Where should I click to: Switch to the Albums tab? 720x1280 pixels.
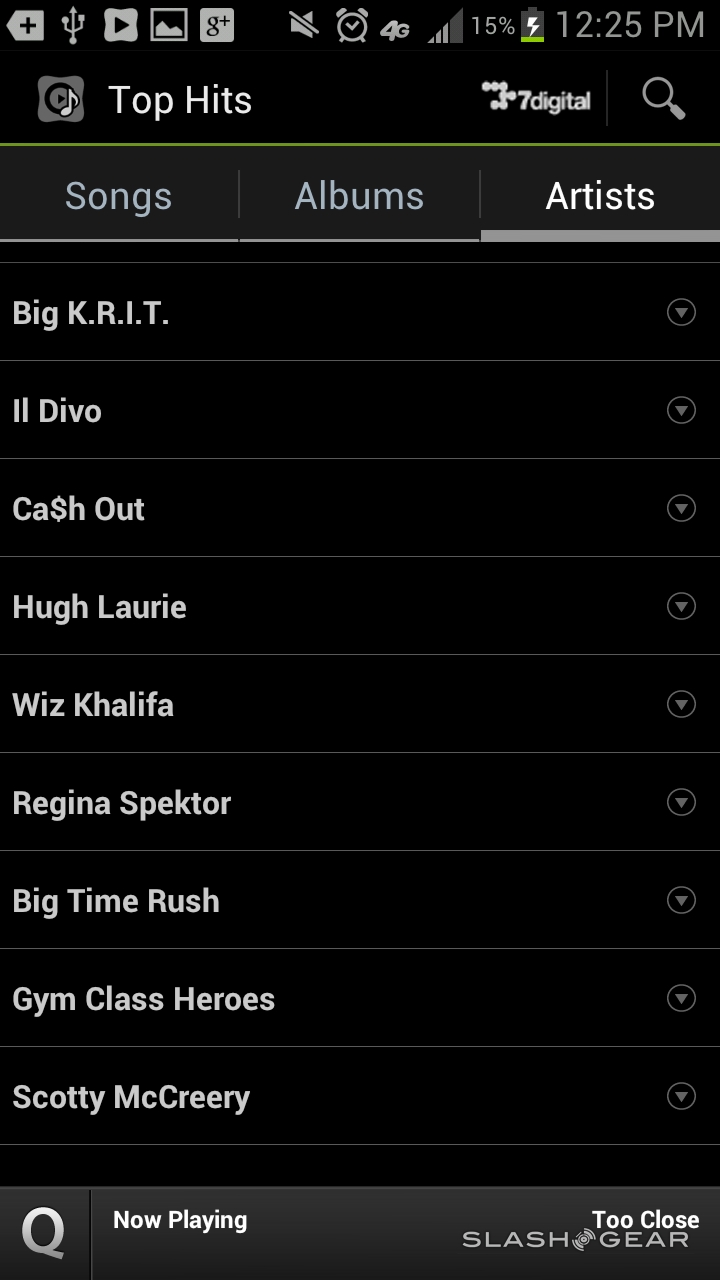coord(359,196)
